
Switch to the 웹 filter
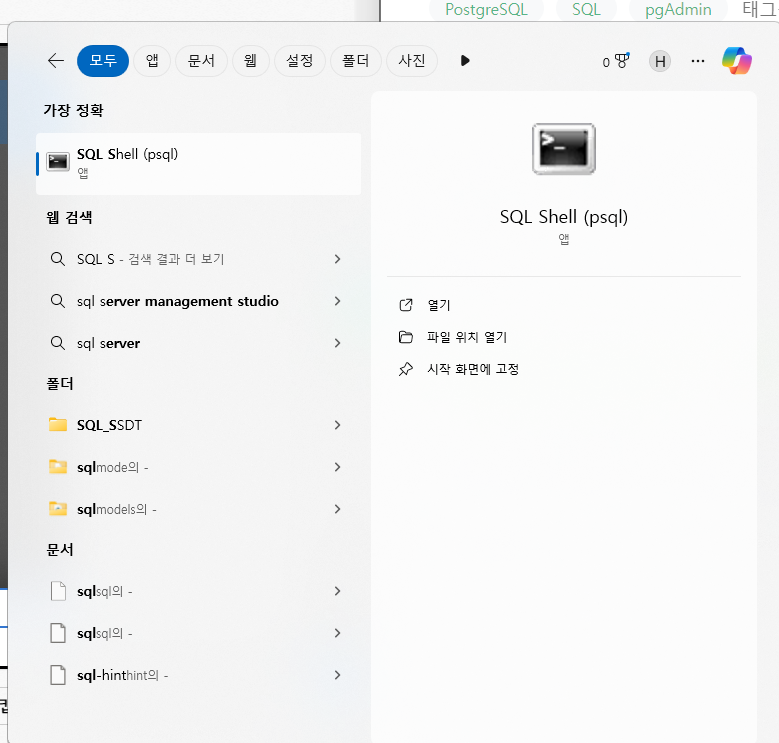(250, 61)
